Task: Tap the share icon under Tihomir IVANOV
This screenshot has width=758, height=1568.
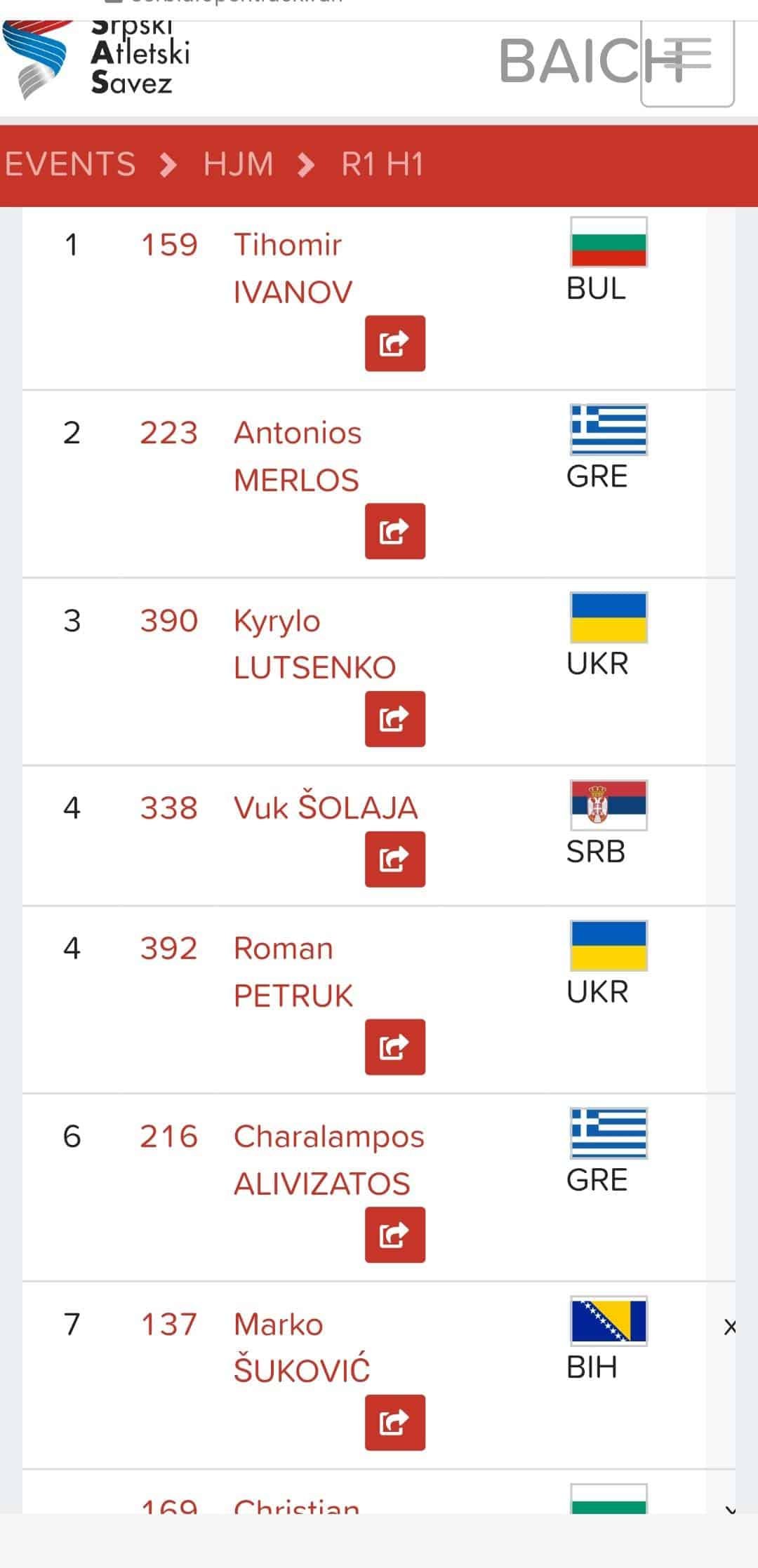Action: click(394, 343)
